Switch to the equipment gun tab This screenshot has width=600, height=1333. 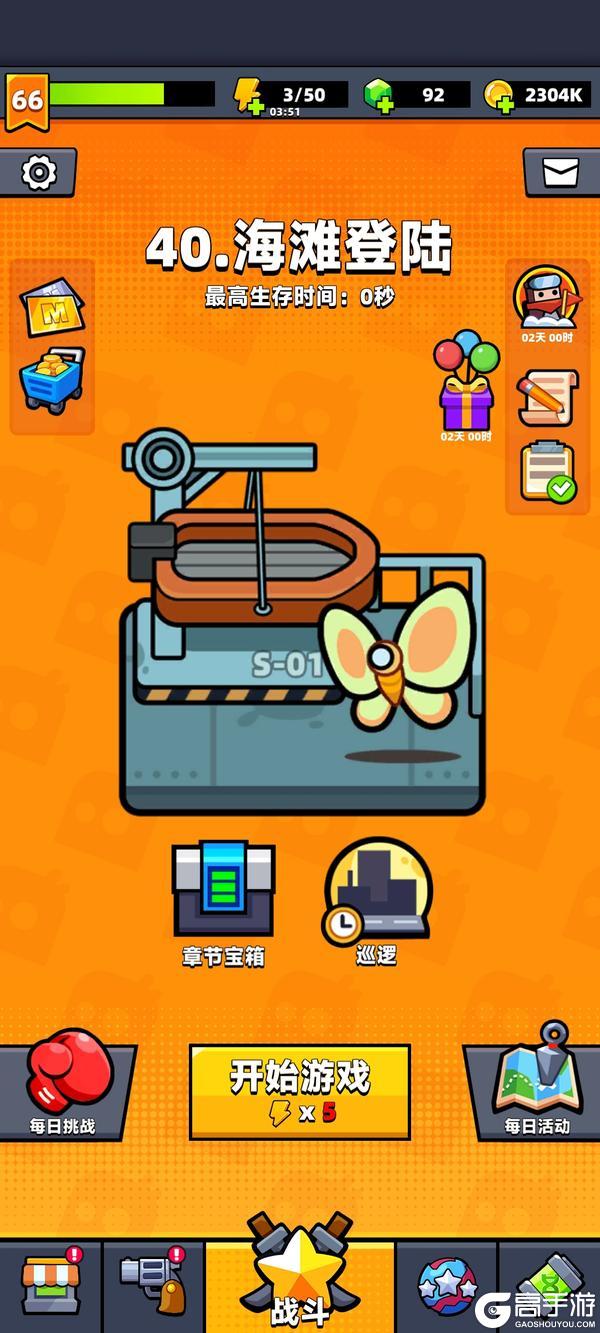152,1286
